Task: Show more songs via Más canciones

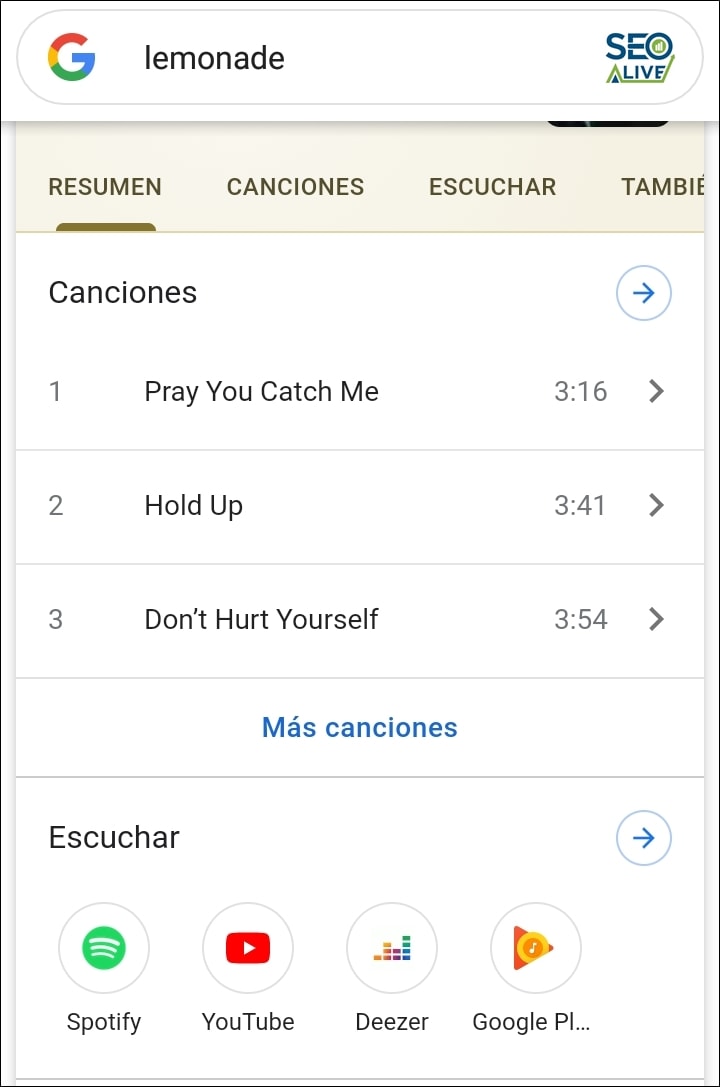Action: [359, 727]
